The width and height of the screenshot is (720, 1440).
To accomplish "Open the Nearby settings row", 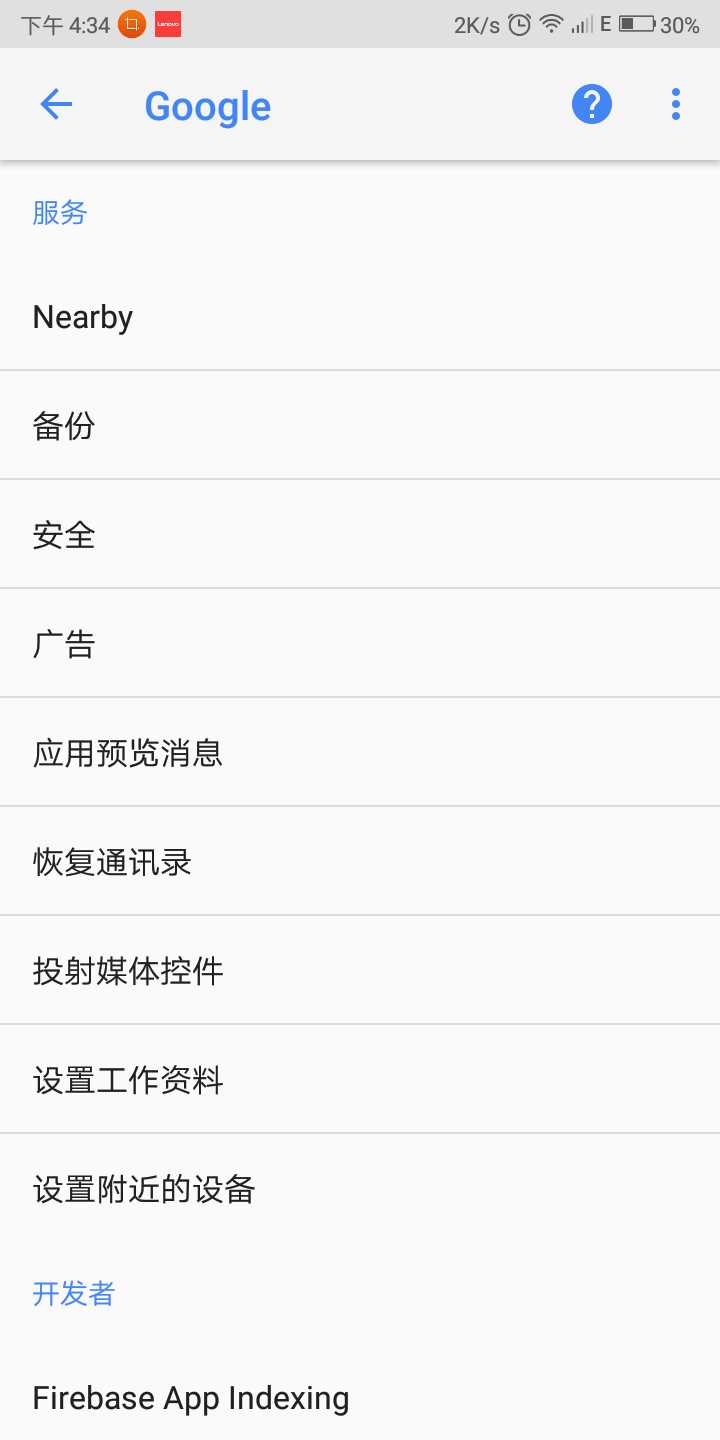I will [x=360, y=316].
